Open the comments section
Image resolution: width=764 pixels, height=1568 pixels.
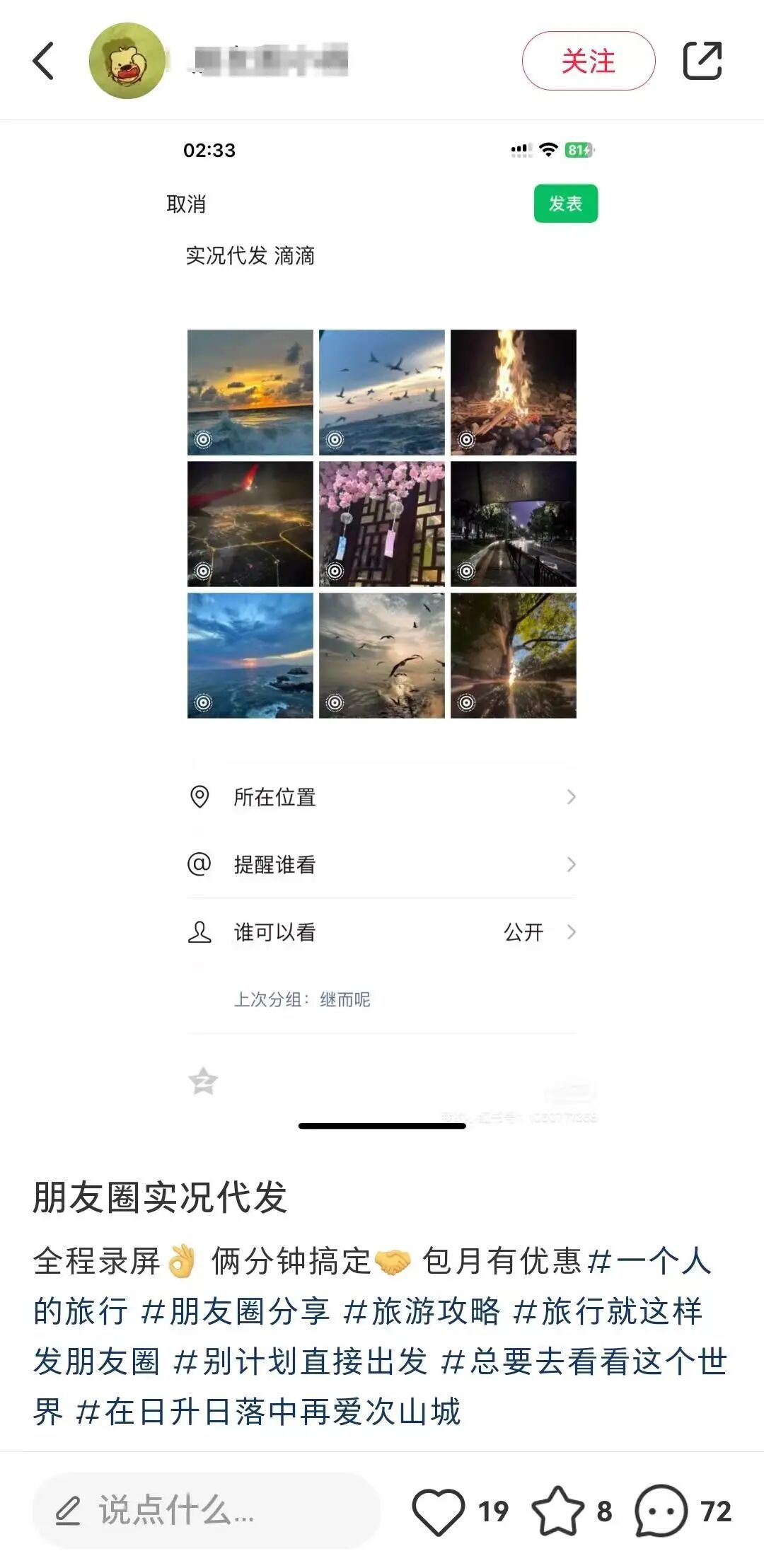point(661,1511)
